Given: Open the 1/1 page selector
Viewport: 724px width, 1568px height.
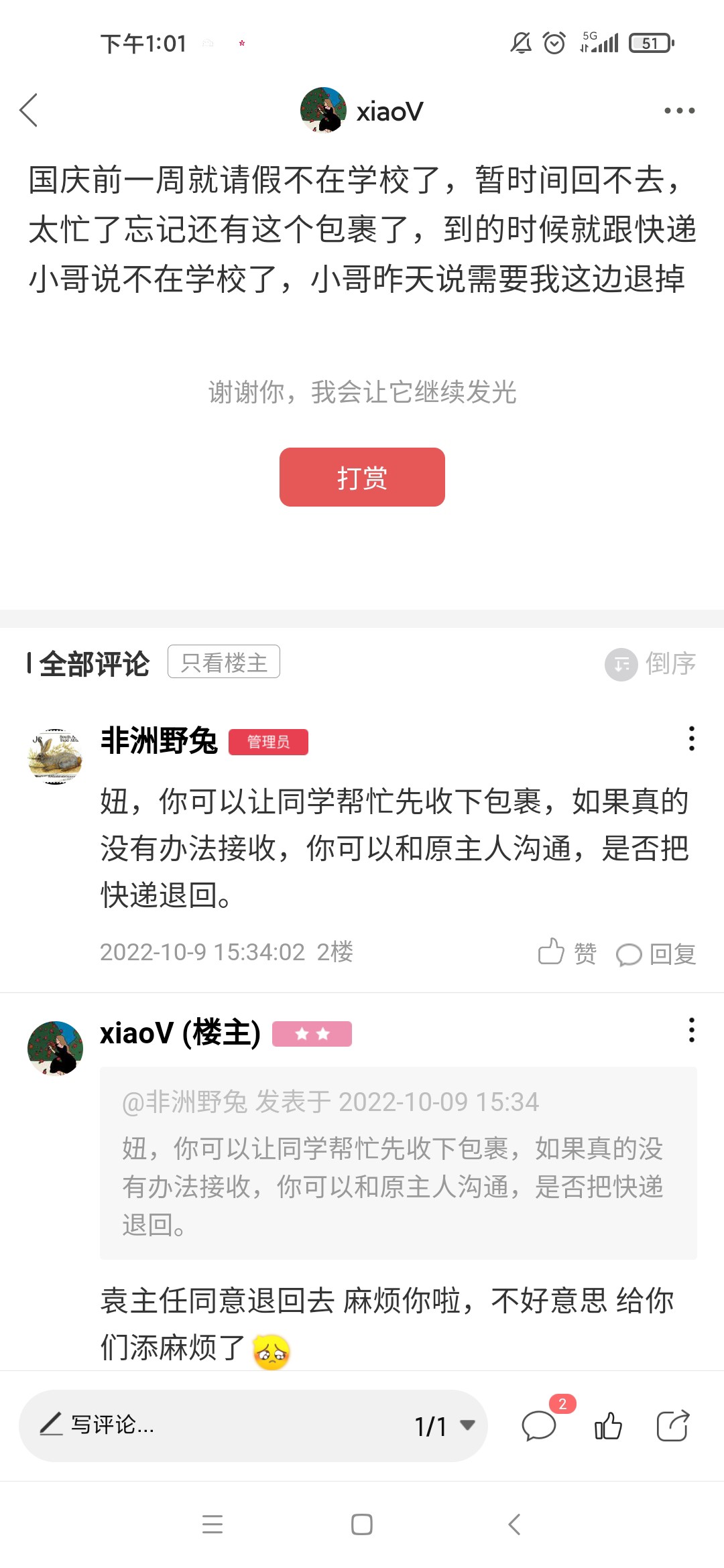Looking at the screenshot, I should [444, 1426].
